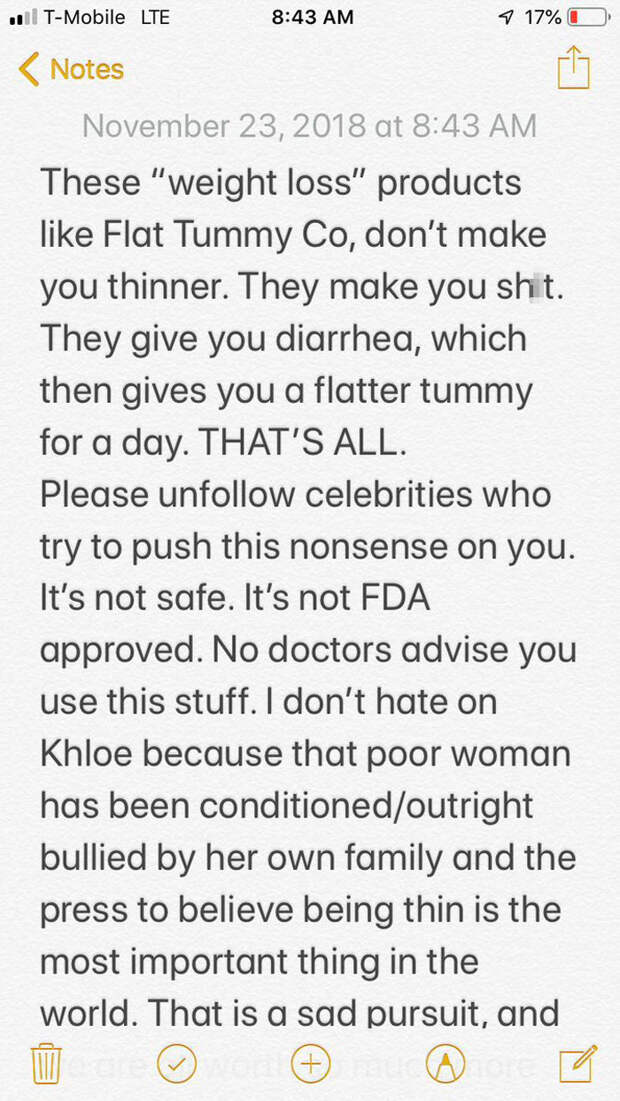Go back to the Notes list
The image size is (620, 1101).
71,70
